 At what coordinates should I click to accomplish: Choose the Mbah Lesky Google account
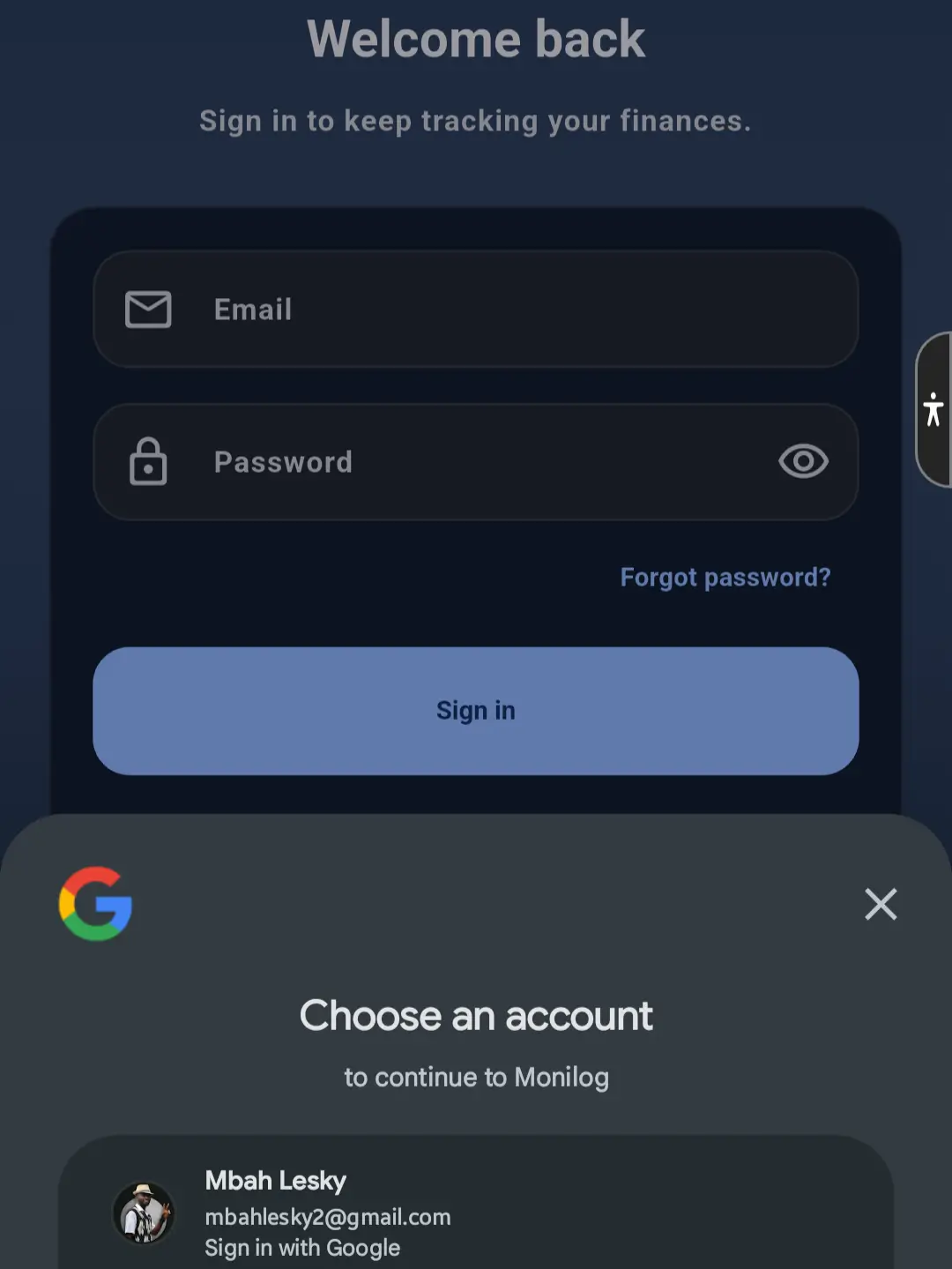click(476, 1208)
